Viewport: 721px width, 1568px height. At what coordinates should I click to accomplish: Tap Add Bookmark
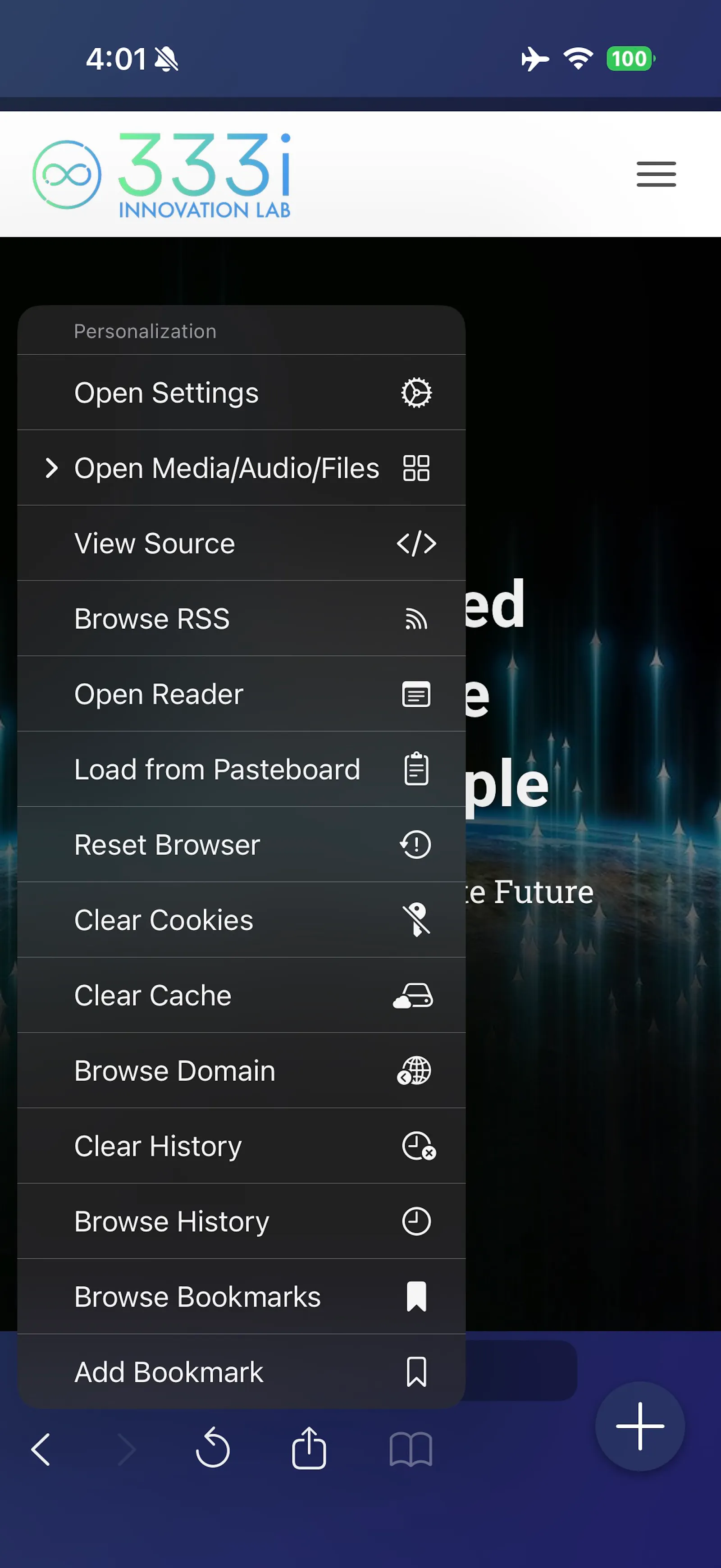pyautogui.click(x=242, y=1372)
